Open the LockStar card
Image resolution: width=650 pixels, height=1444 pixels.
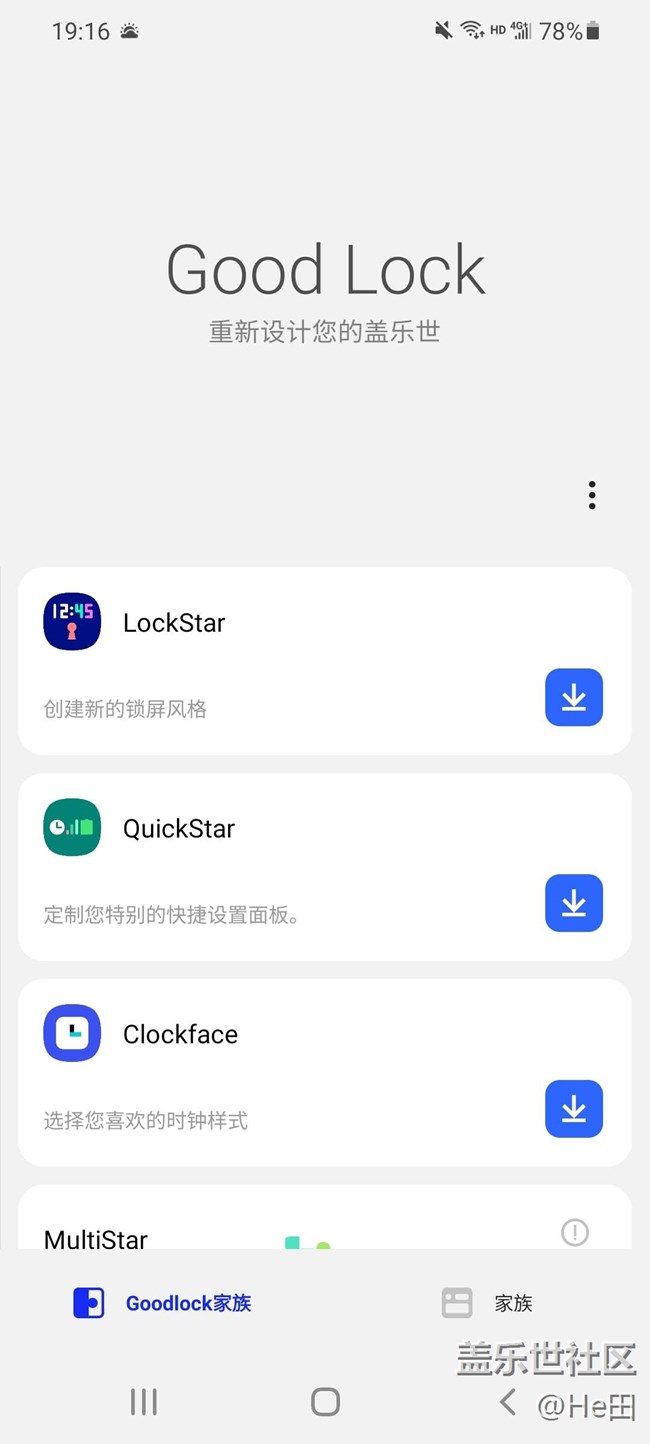(x=325, y=661)
